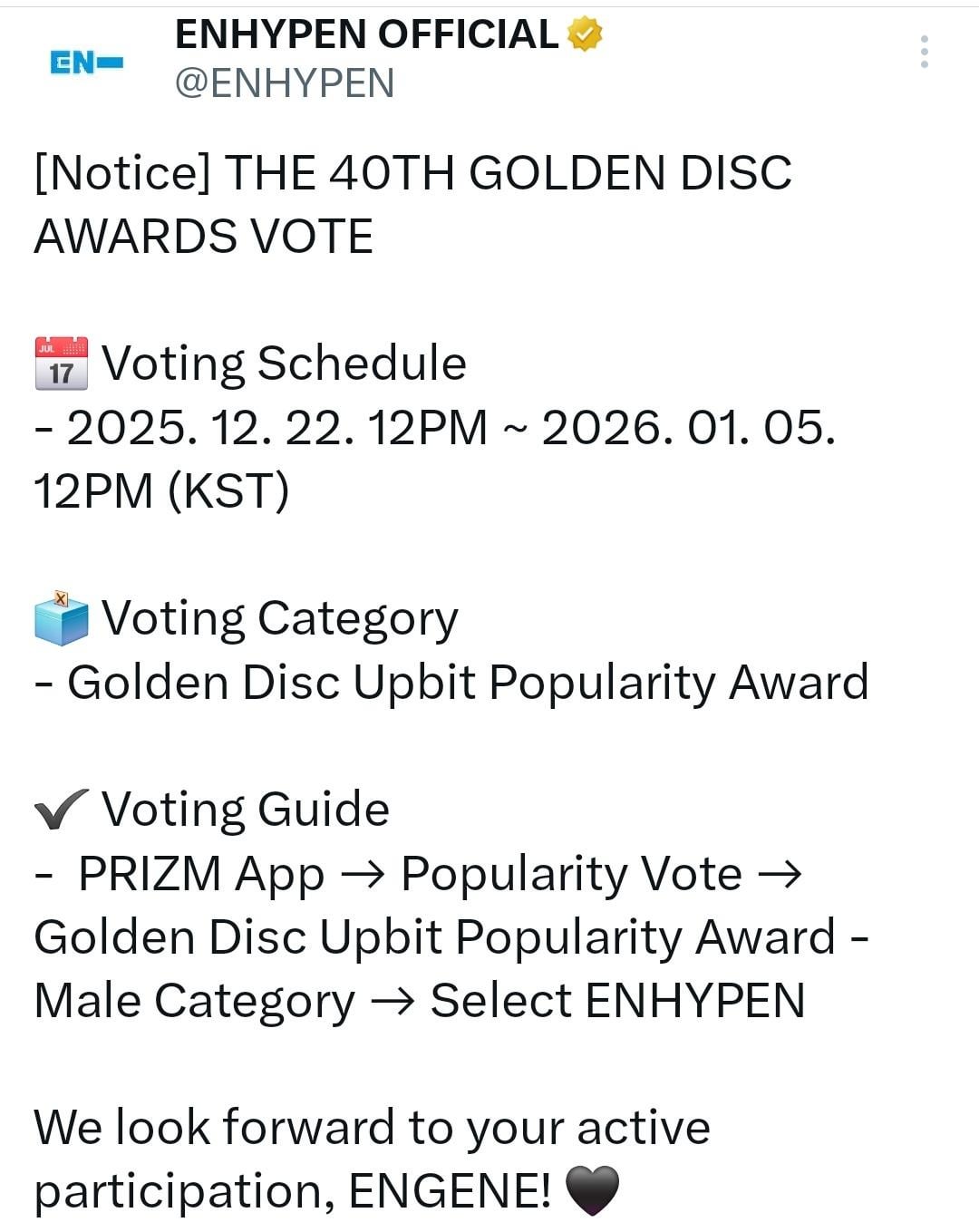Open ENHYPEN OFFICIAL profile avatar
This screenshot has width=979, height=1232.
86,62
